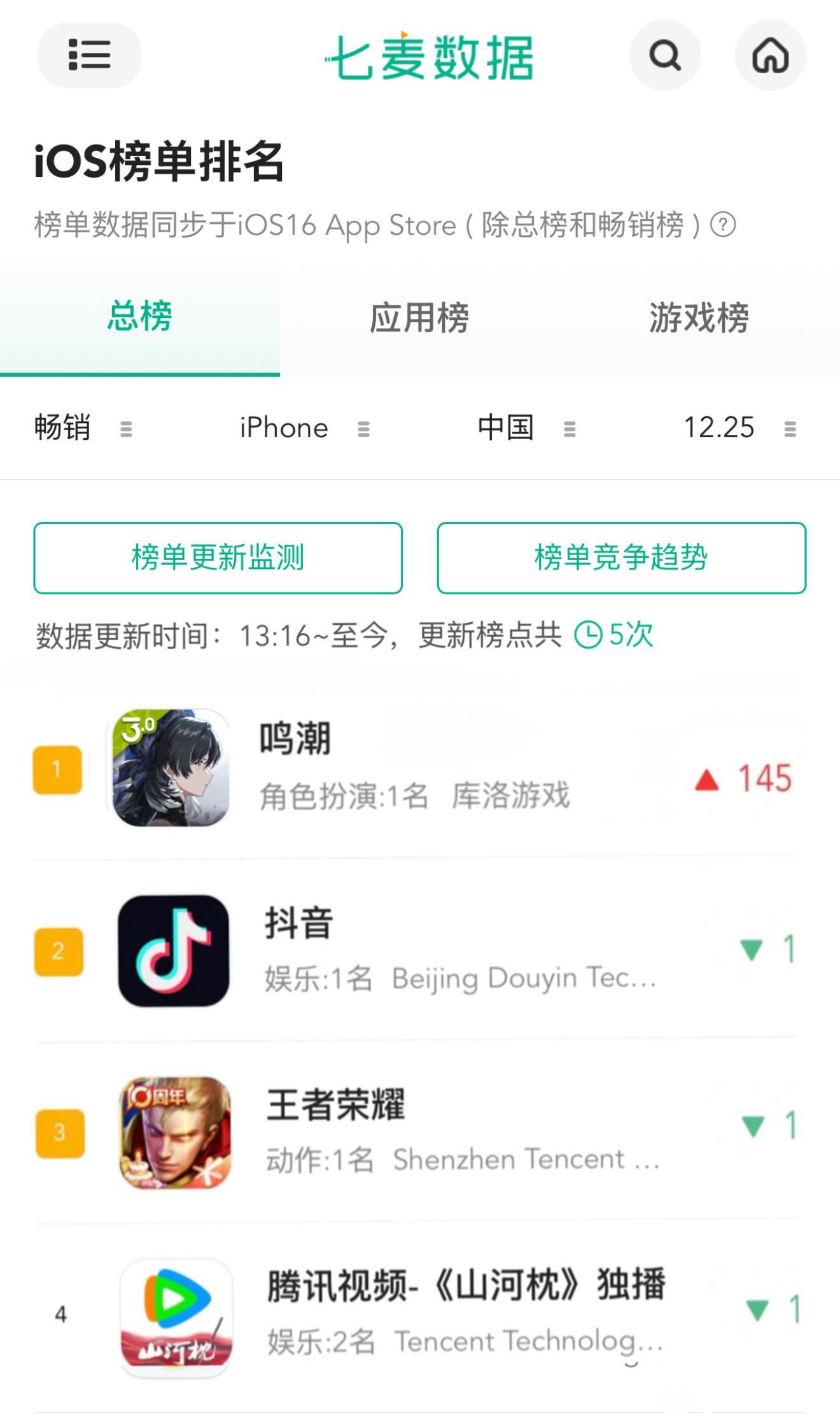840x1425 pixels.
Task: Open 榜单更新监测
Action: point(218,558)
